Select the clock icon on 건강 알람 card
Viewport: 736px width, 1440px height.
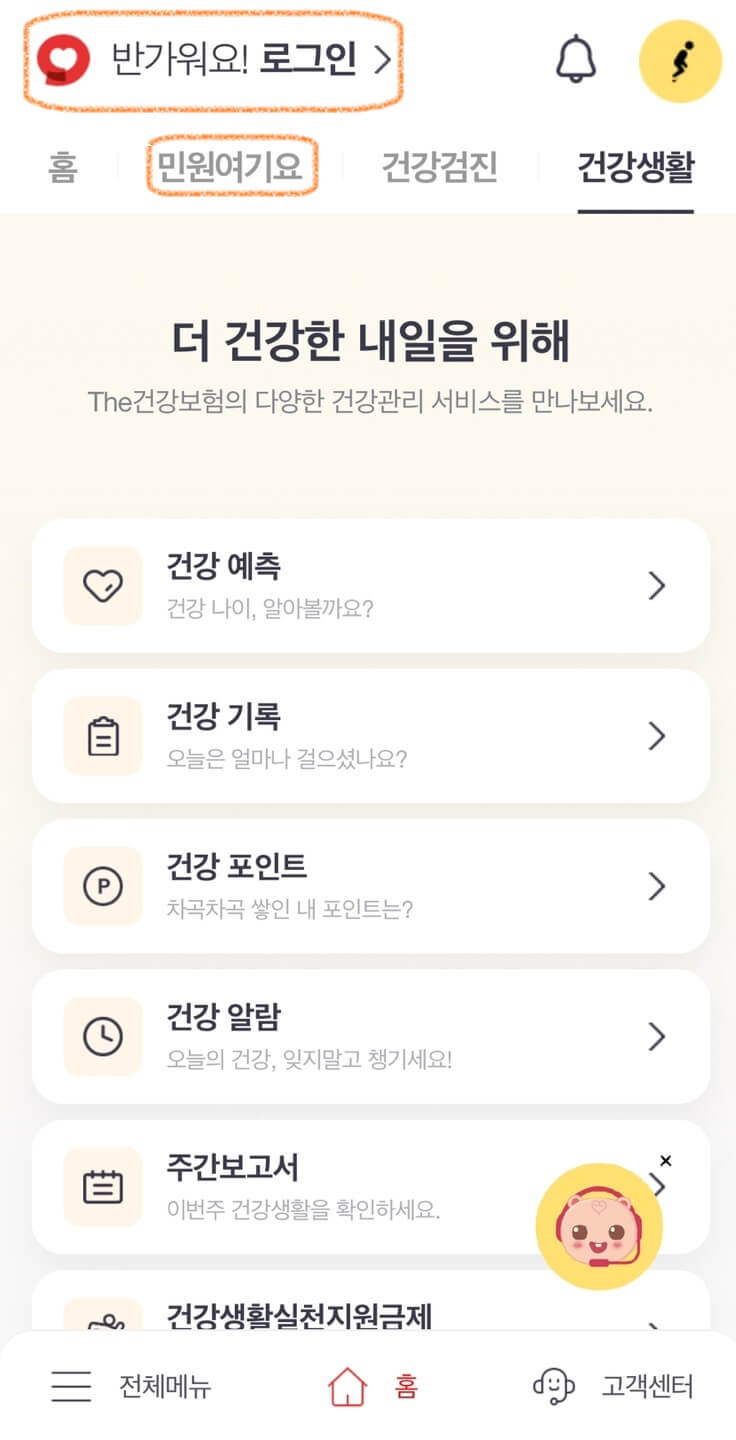[x=103, y=1036]
